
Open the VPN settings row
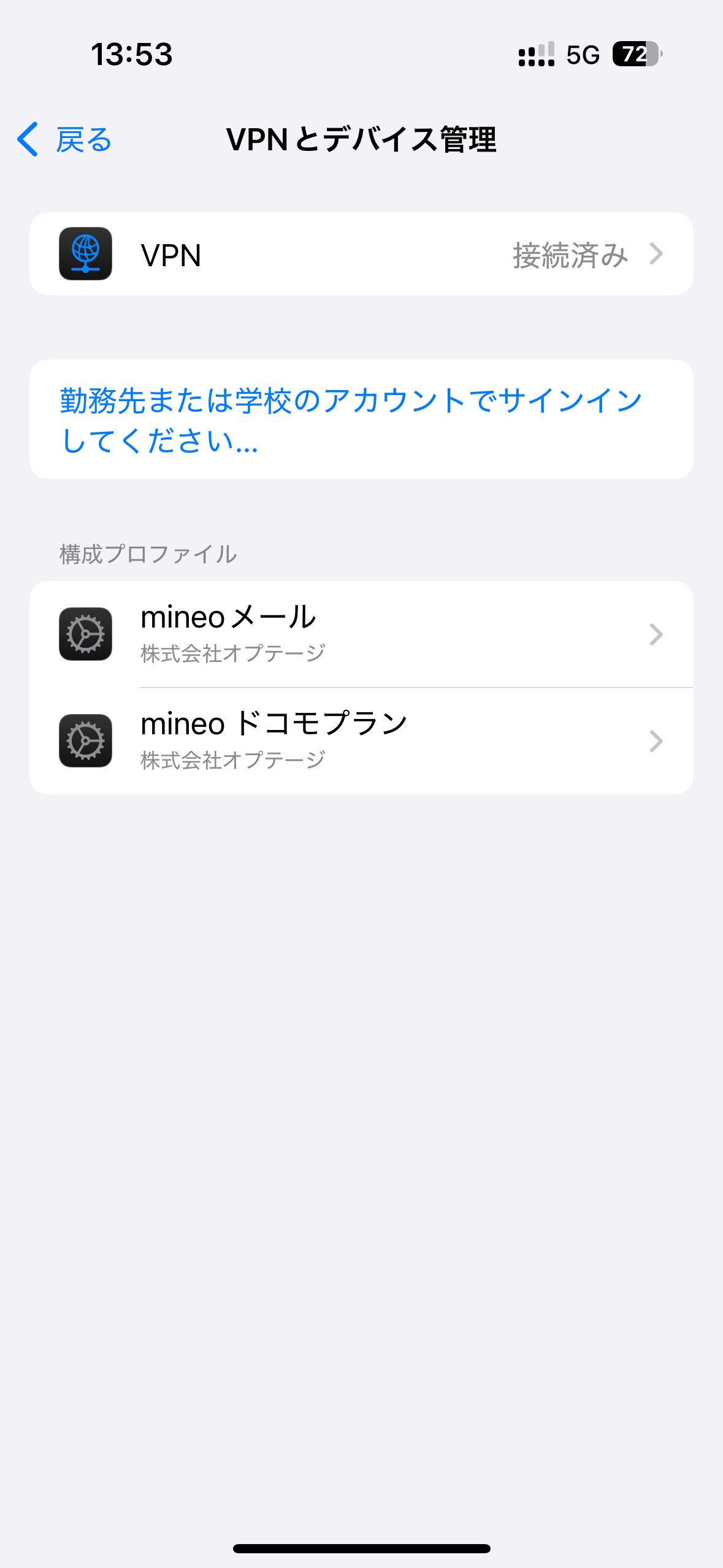(361, 254)
